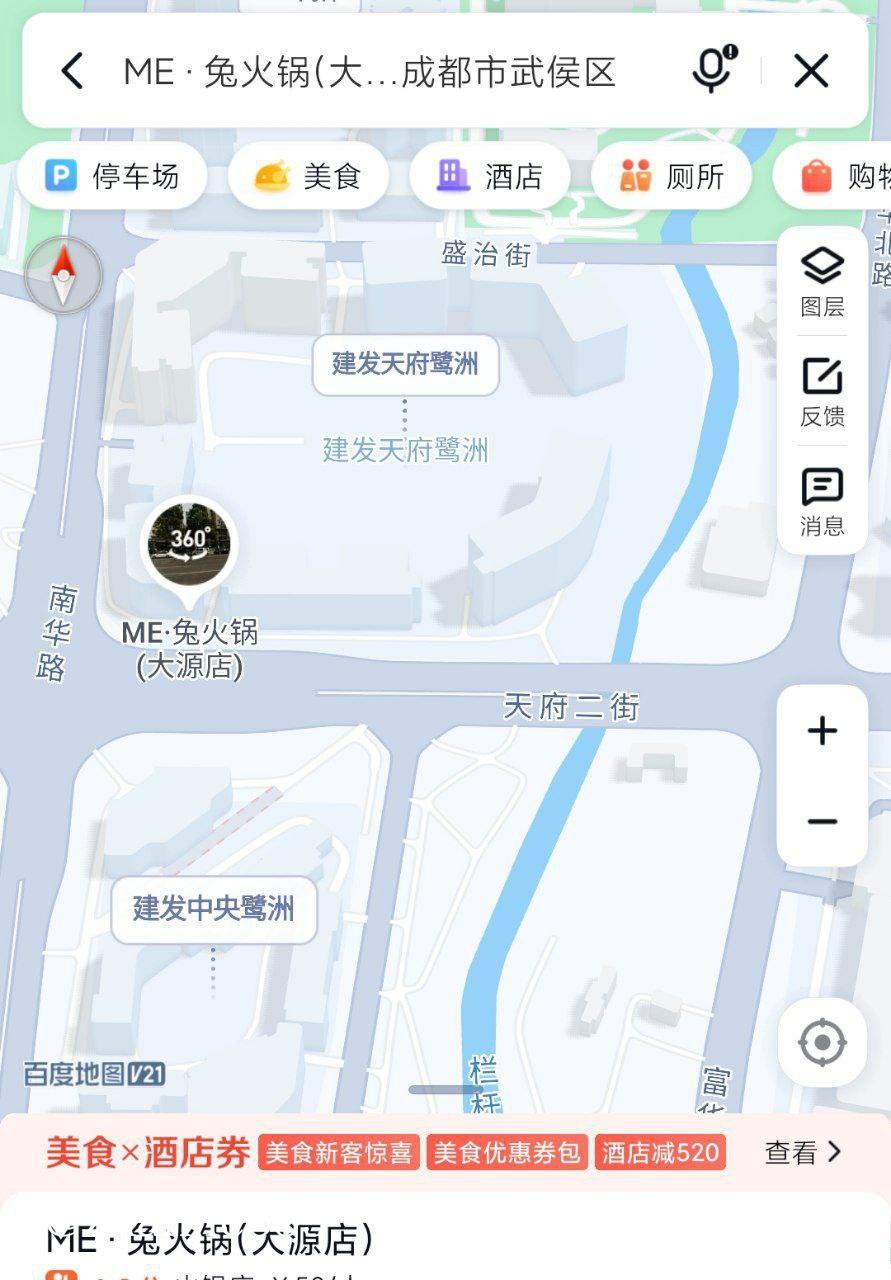The image size is (891, 1280).
Task: Go back using the top arrow
Action: click(x=72, y=71)
